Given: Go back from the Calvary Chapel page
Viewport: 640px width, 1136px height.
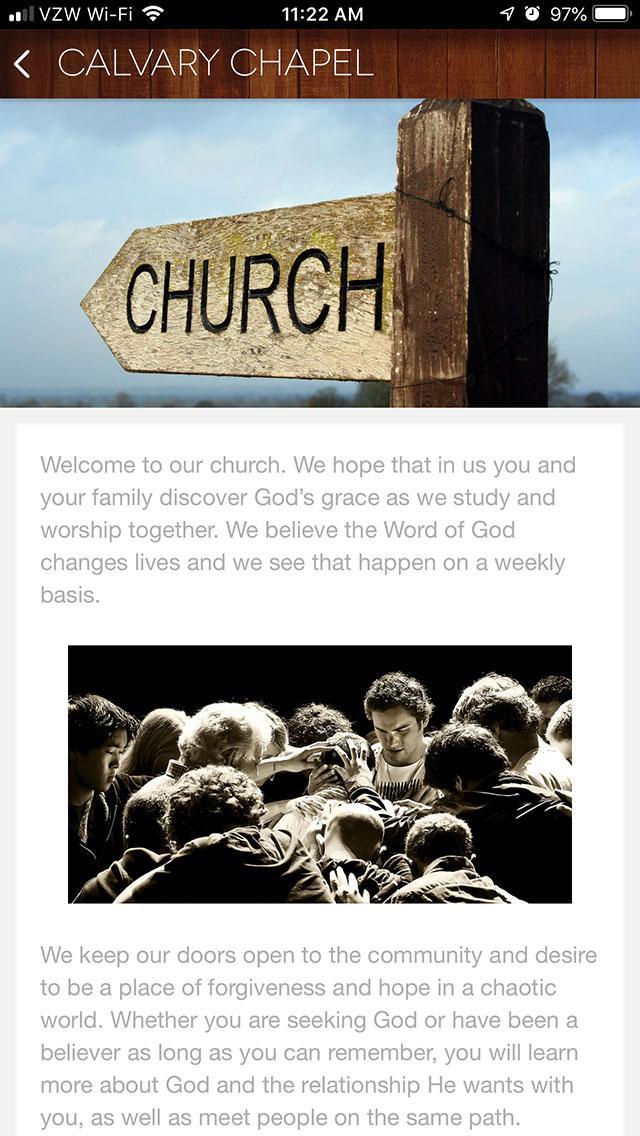Looking at the screenshot, I should coord(23,64).
